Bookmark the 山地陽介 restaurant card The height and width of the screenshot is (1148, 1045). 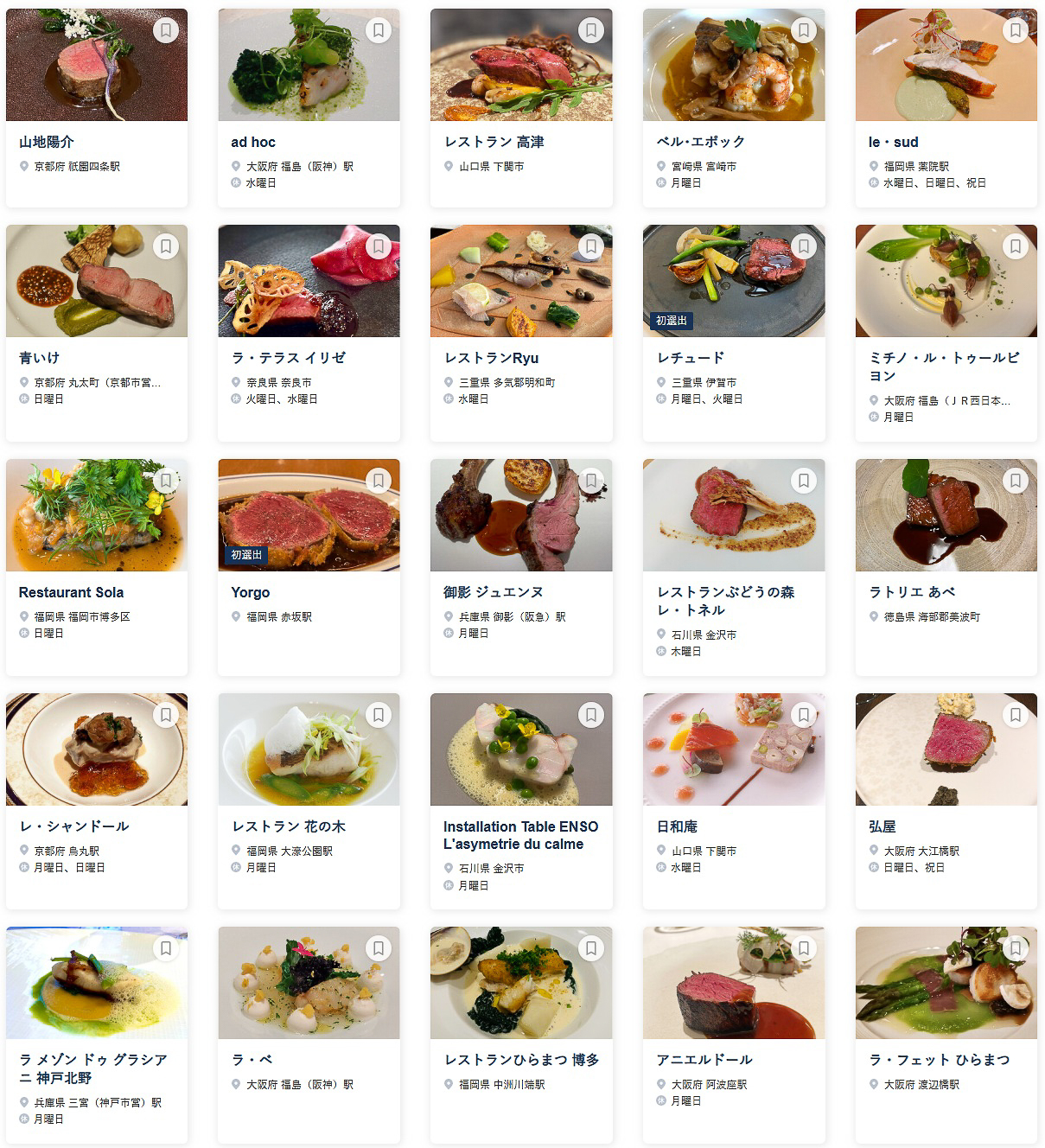point(165,29)
